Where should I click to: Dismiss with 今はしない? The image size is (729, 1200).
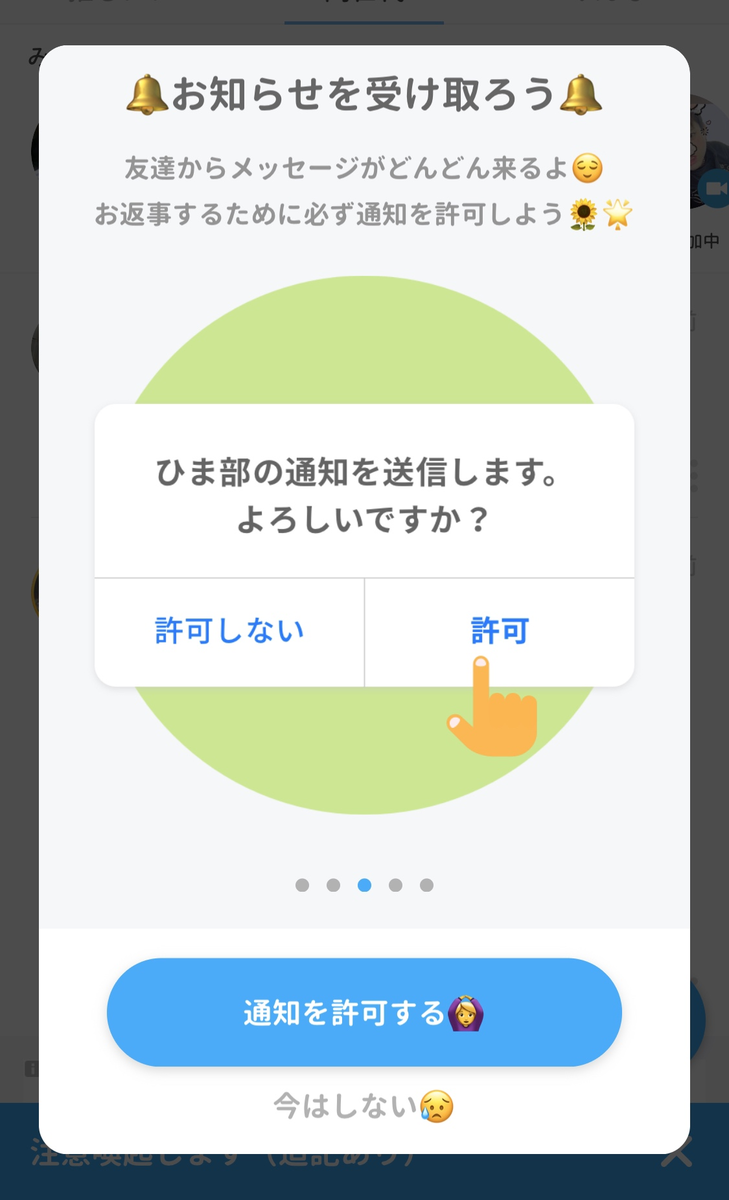tap(364, 1105)
